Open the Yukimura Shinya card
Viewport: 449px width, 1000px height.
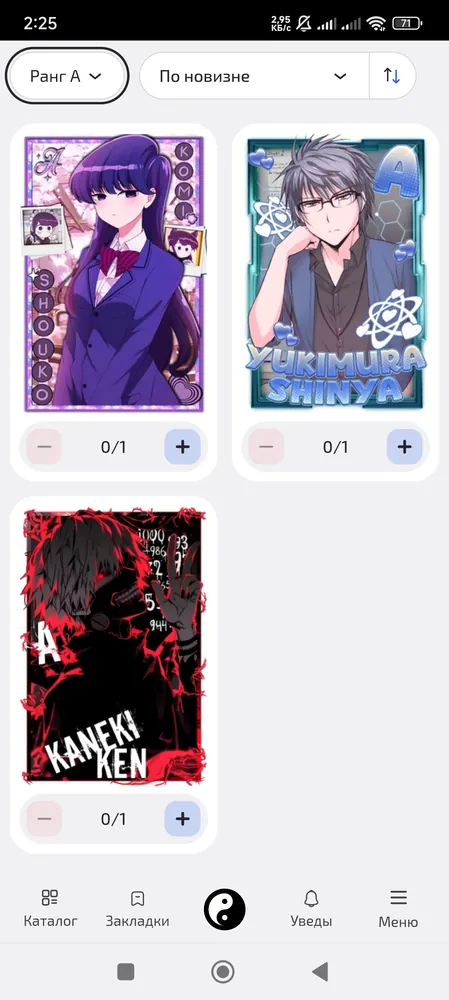tap(335, 274)
